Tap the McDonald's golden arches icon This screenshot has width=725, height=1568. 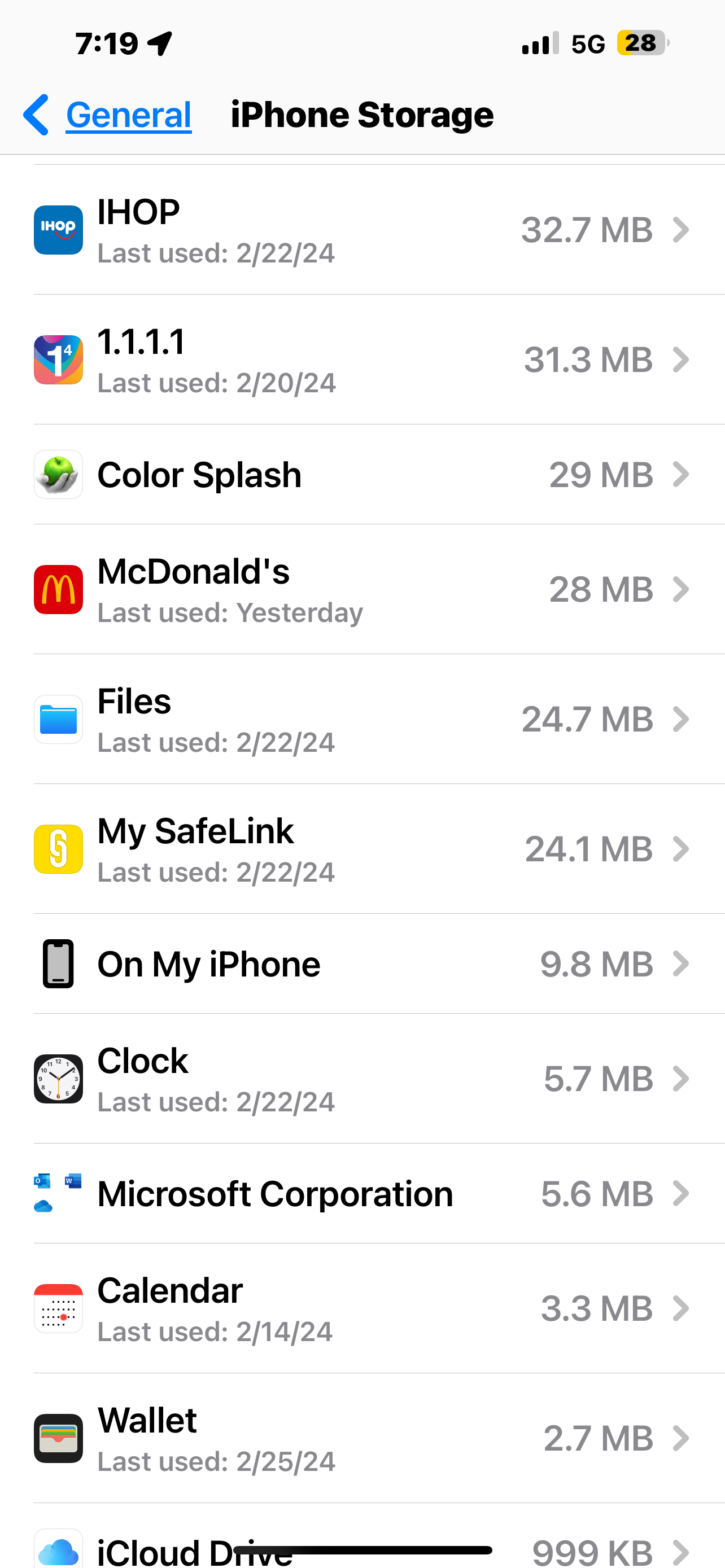click(58, 589)
